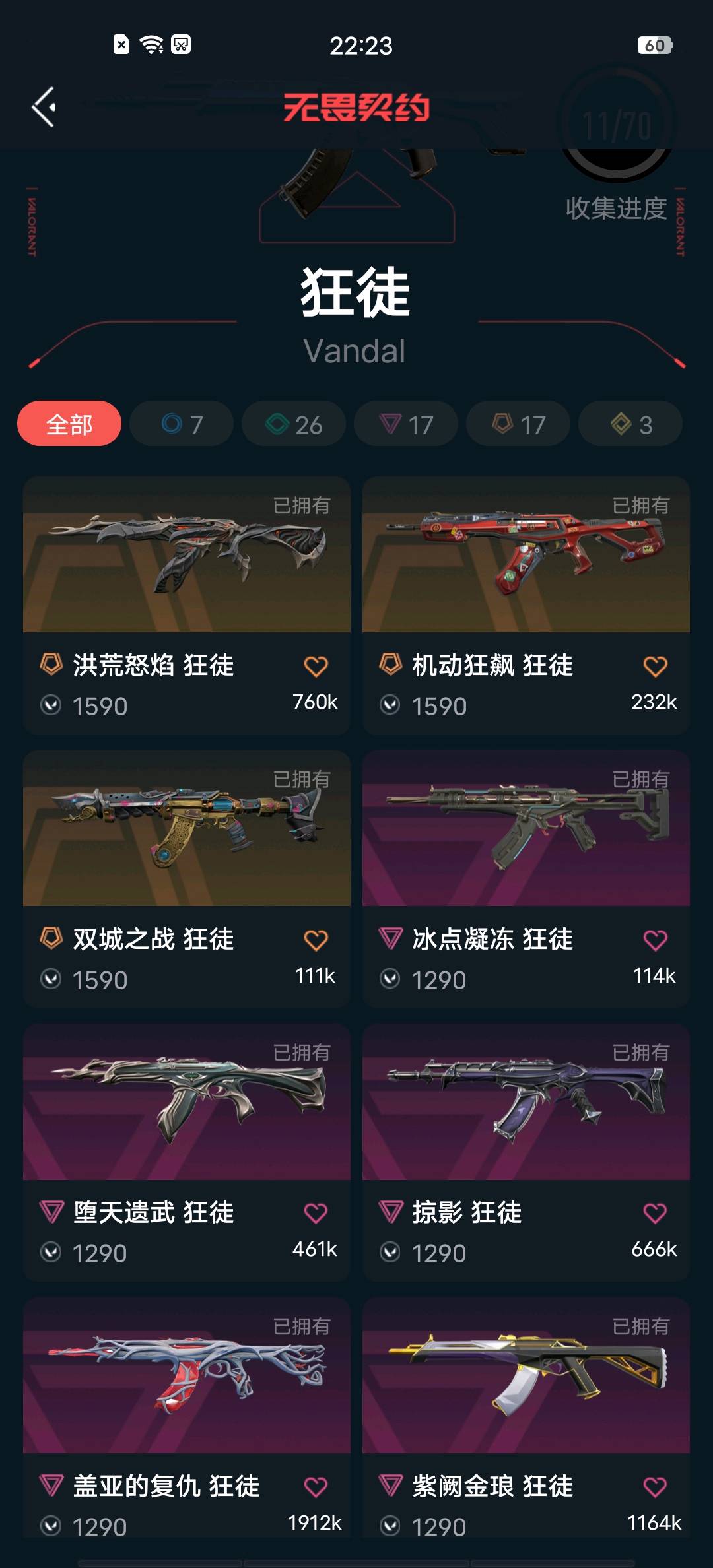Open the 堕天遗武 狂徒 skin card
This screenshot has height=1568, width=713.
tap(187, 1102)
